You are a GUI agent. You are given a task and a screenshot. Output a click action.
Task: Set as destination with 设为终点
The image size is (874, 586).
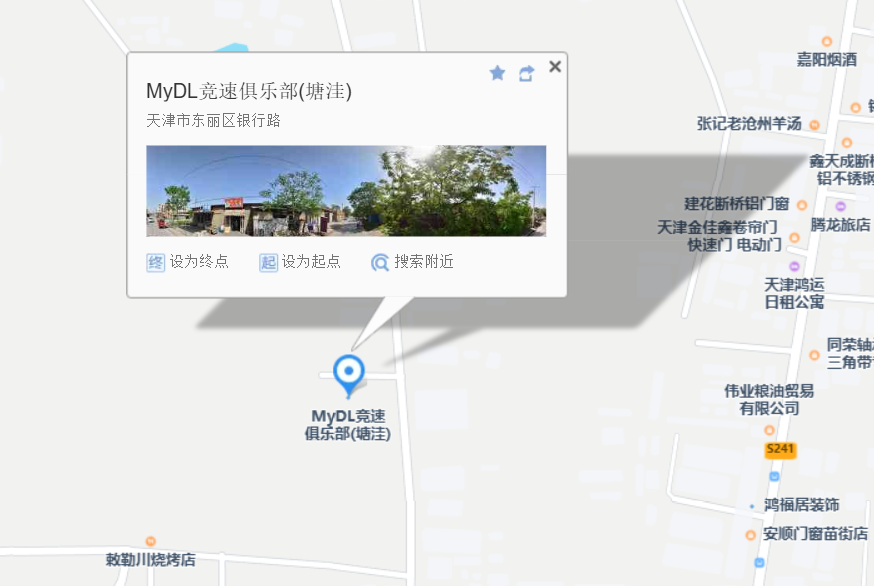click(188, 262)
